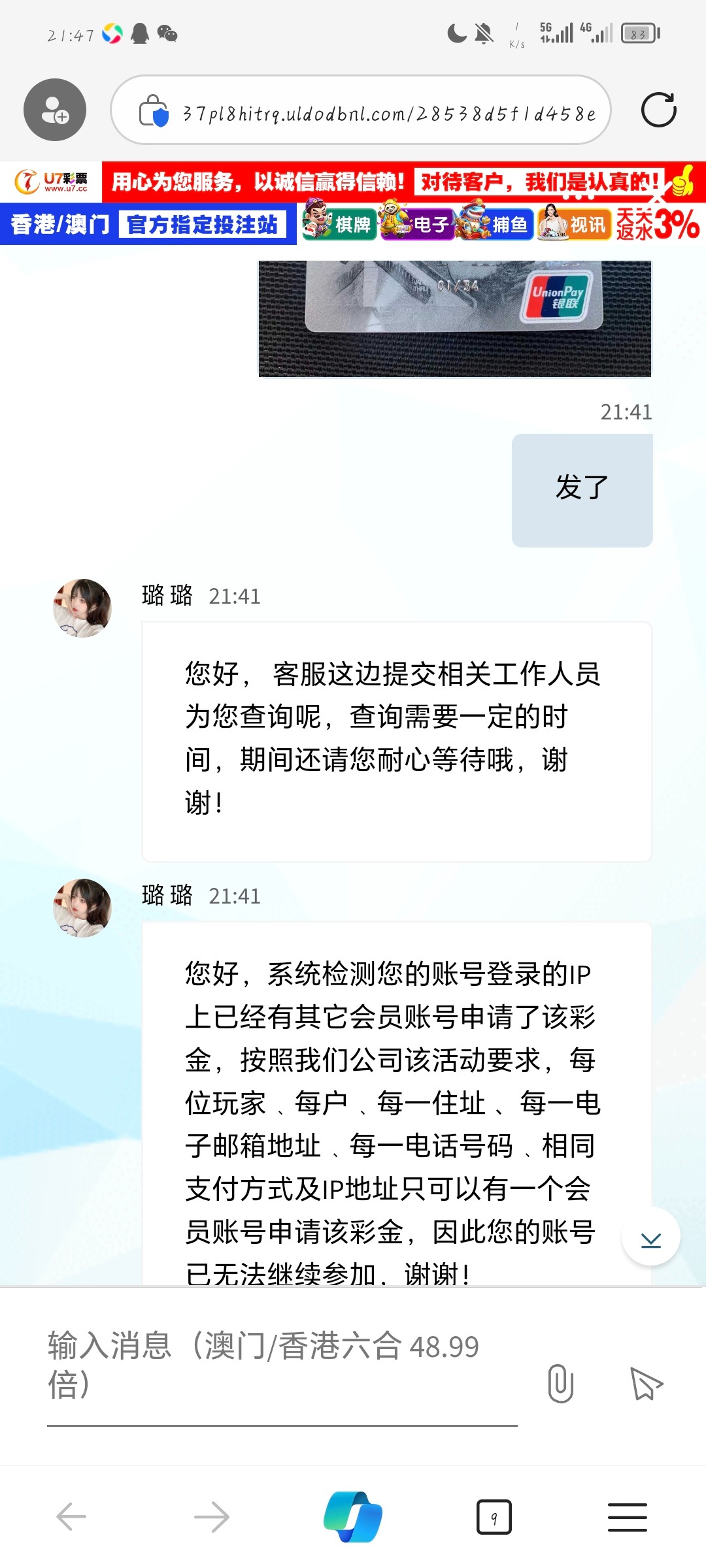Open the 棋牌 games category
This screenshot has width=706, height=1568.
339,224
